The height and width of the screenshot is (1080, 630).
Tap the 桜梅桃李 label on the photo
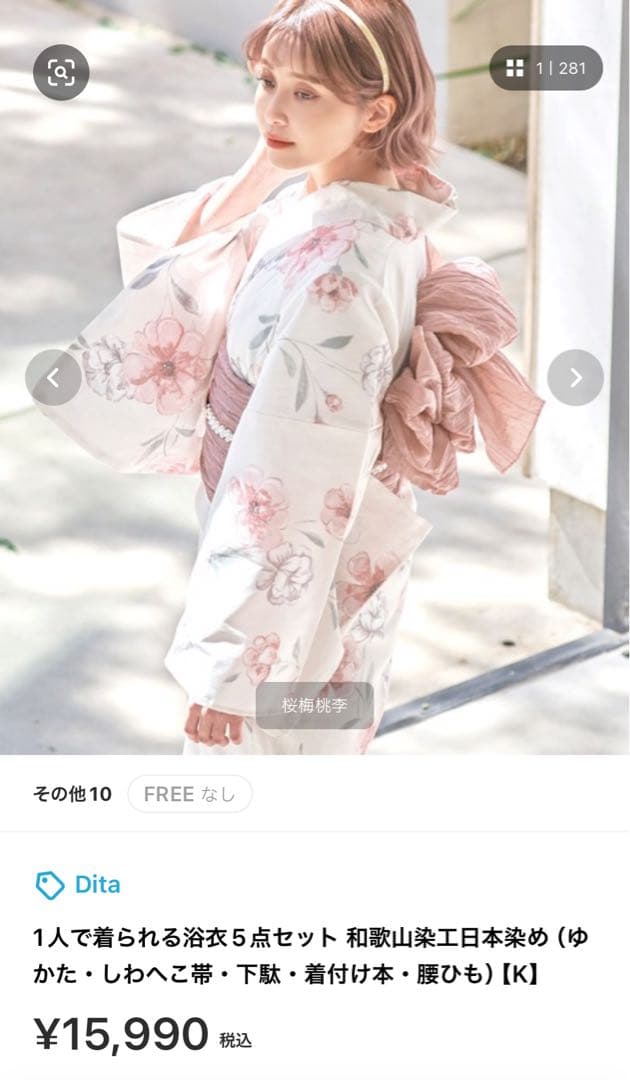[313, 705]
